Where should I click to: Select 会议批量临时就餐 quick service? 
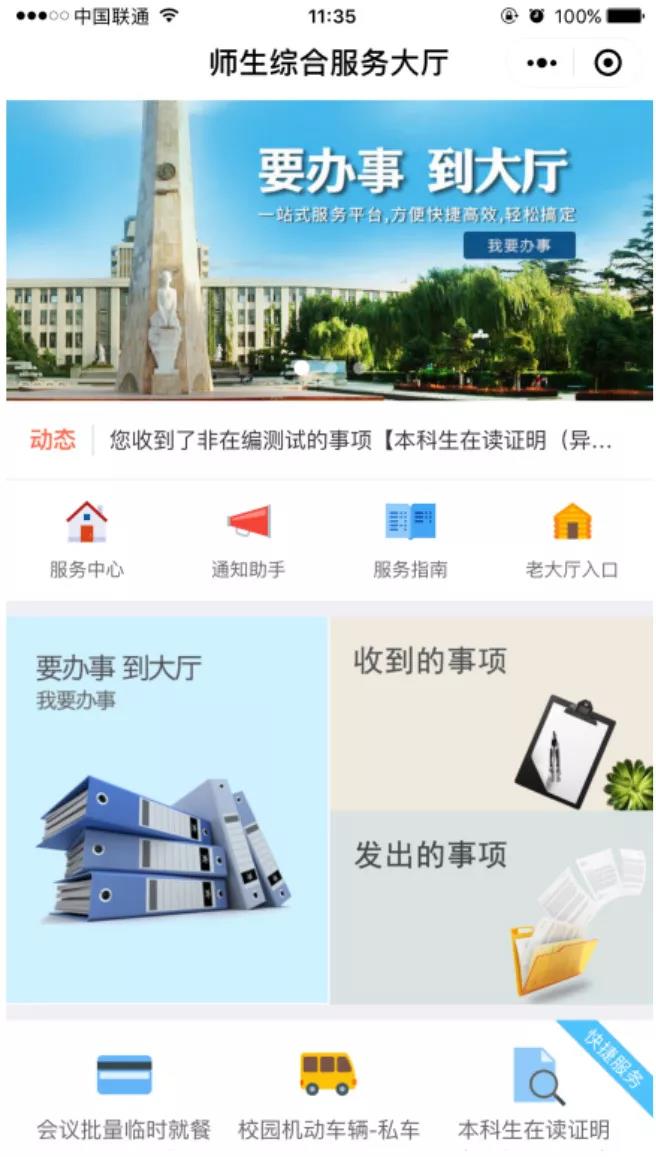click(x=124, y=1095)
